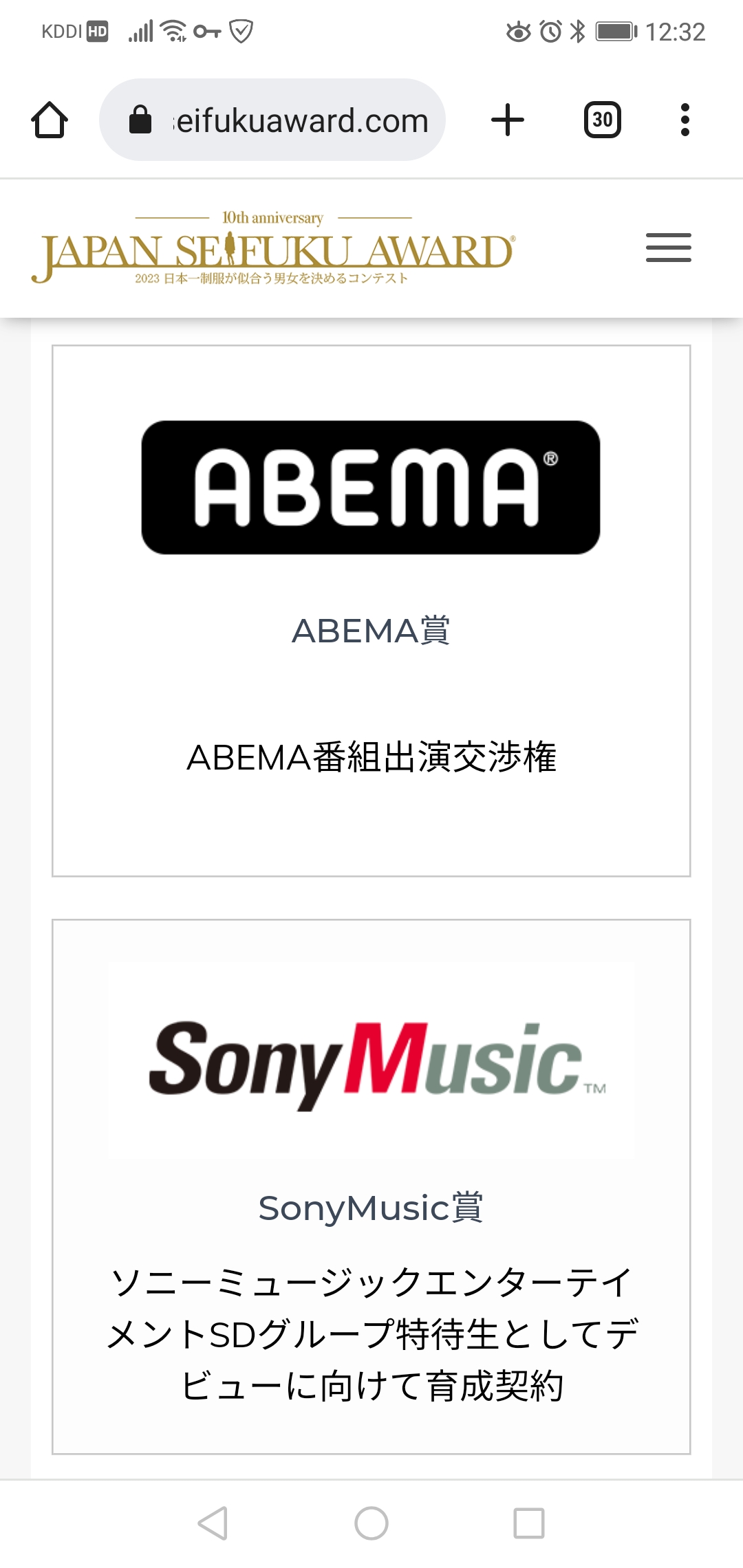Open the browser overflow menu

click(x=685, y=120)
